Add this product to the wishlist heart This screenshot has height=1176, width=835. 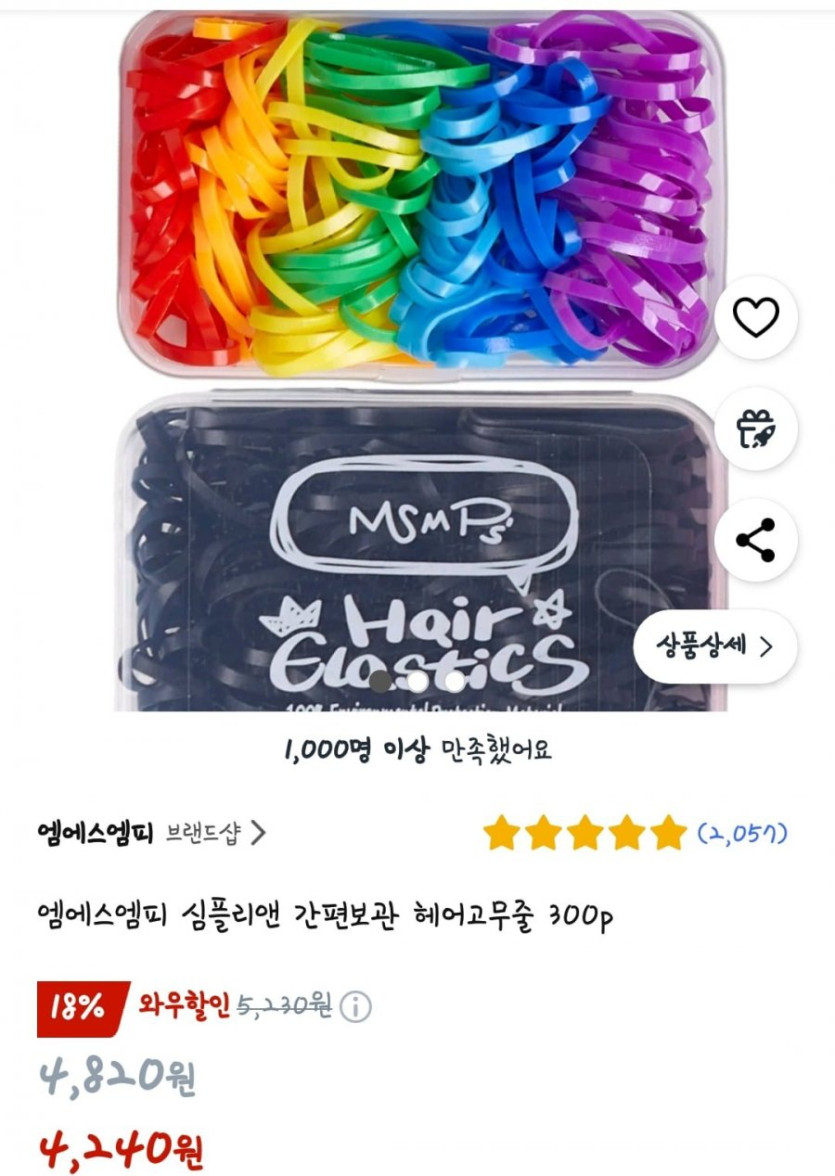click(x=756, y=318)
